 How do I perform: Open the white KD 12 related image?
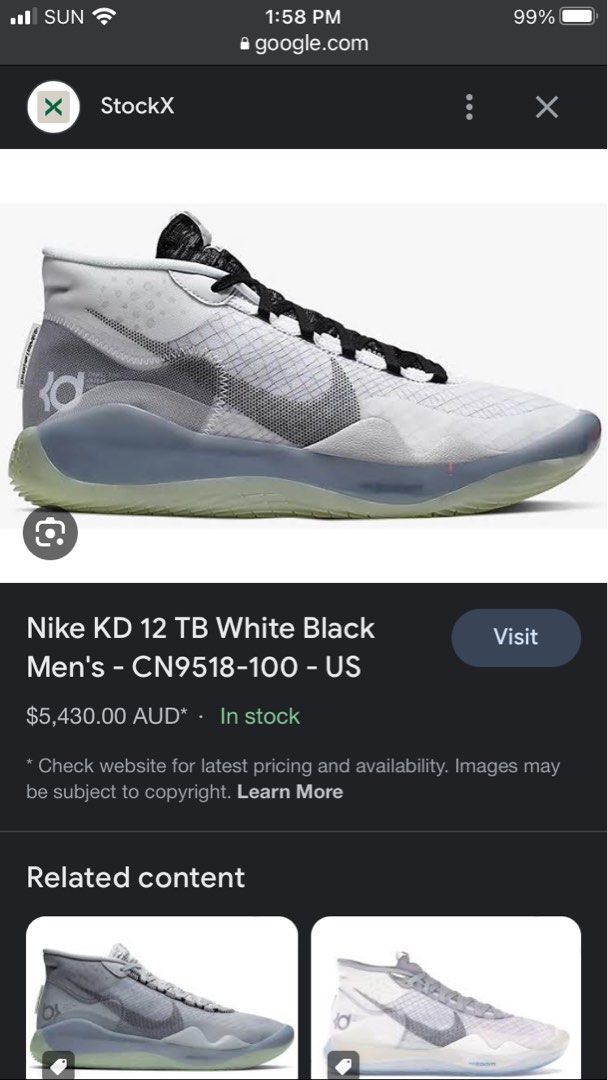tap(446, 1000)
